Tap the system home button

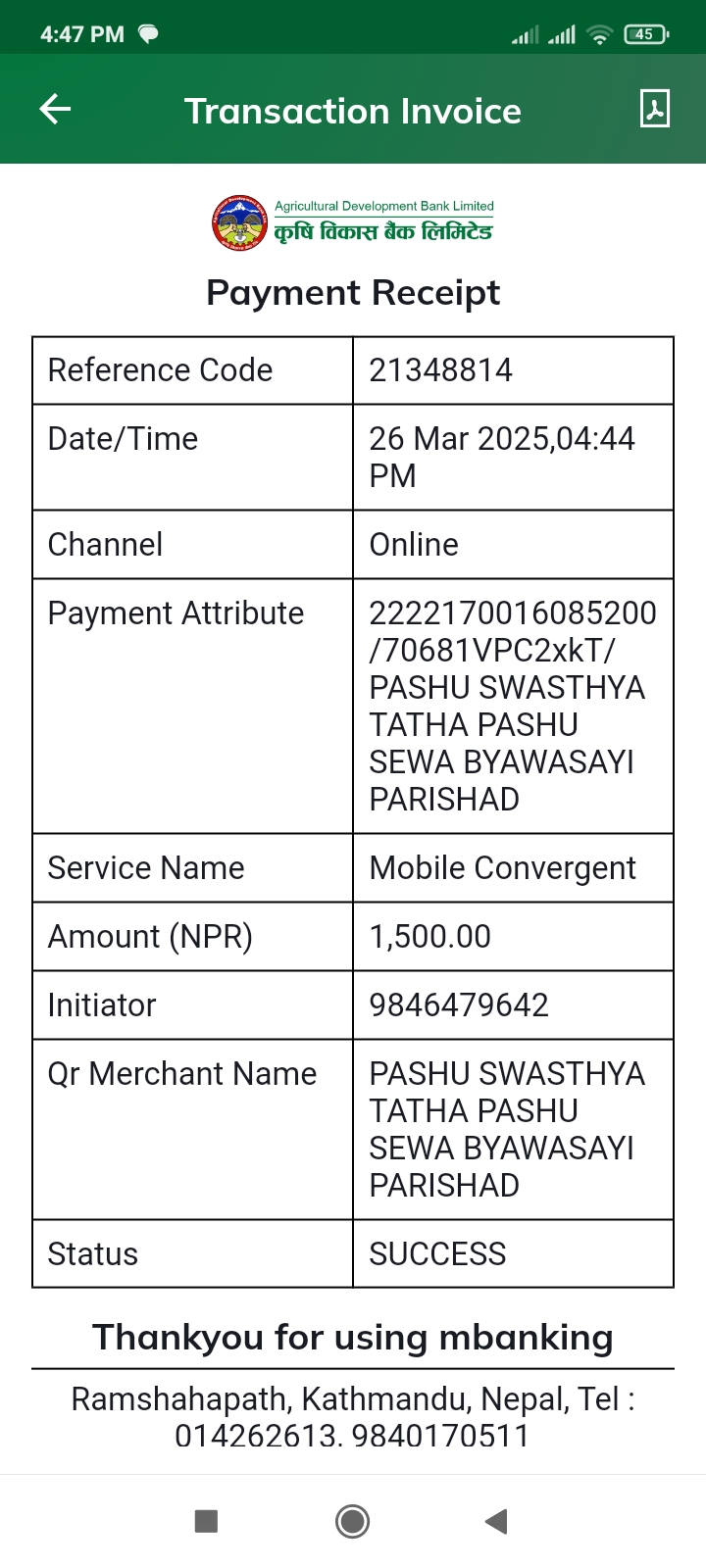(x=352, y=1521)
